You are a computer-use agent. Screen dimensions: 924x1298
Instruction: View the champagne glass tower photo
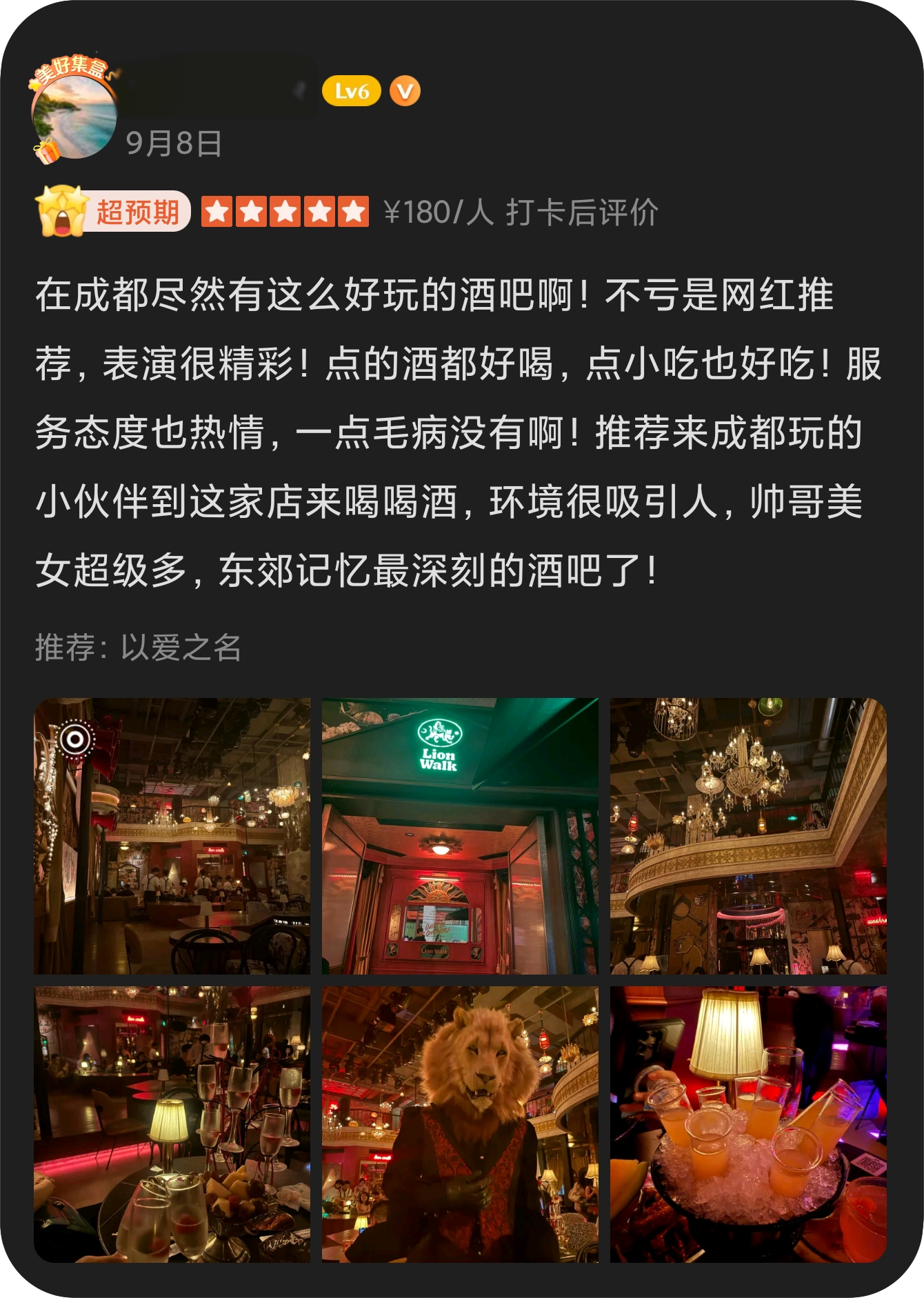172,1124
